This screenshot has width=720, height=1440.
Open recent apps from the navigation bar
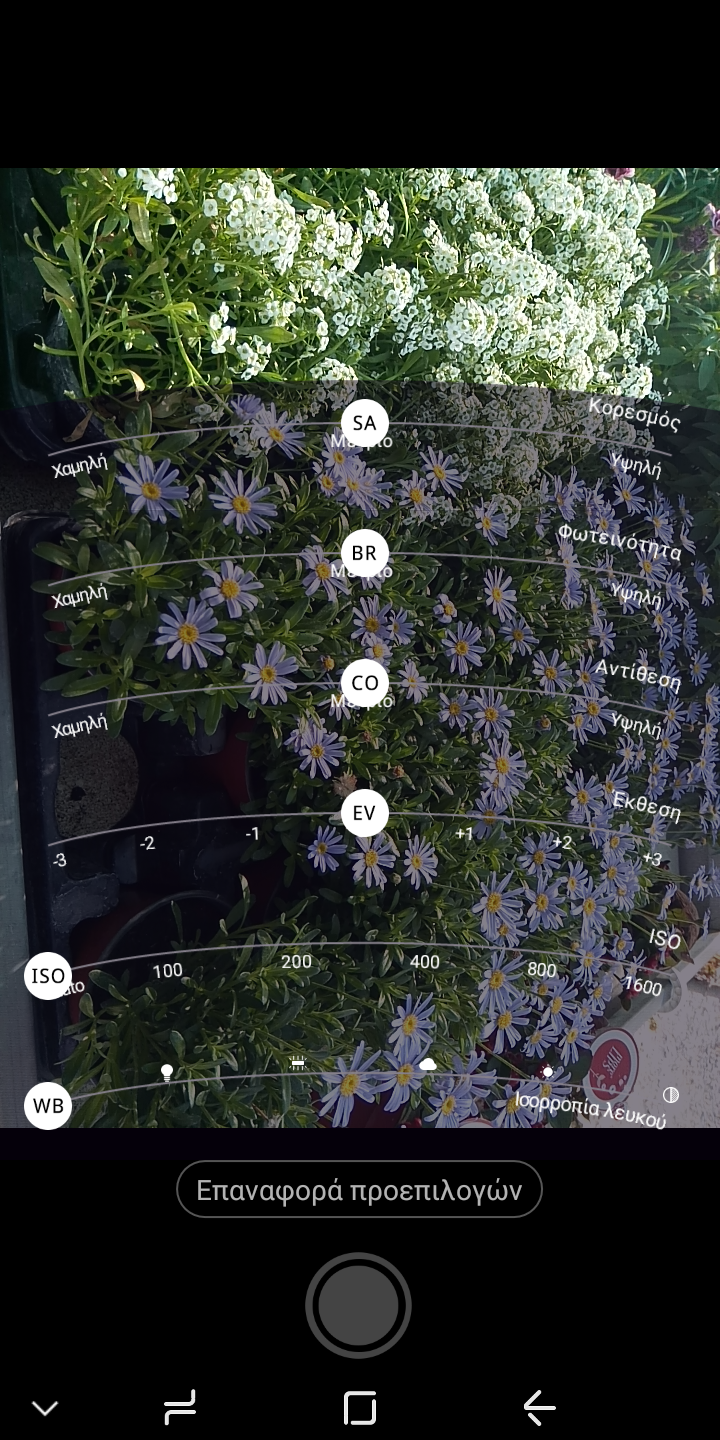pos(180,1408)
